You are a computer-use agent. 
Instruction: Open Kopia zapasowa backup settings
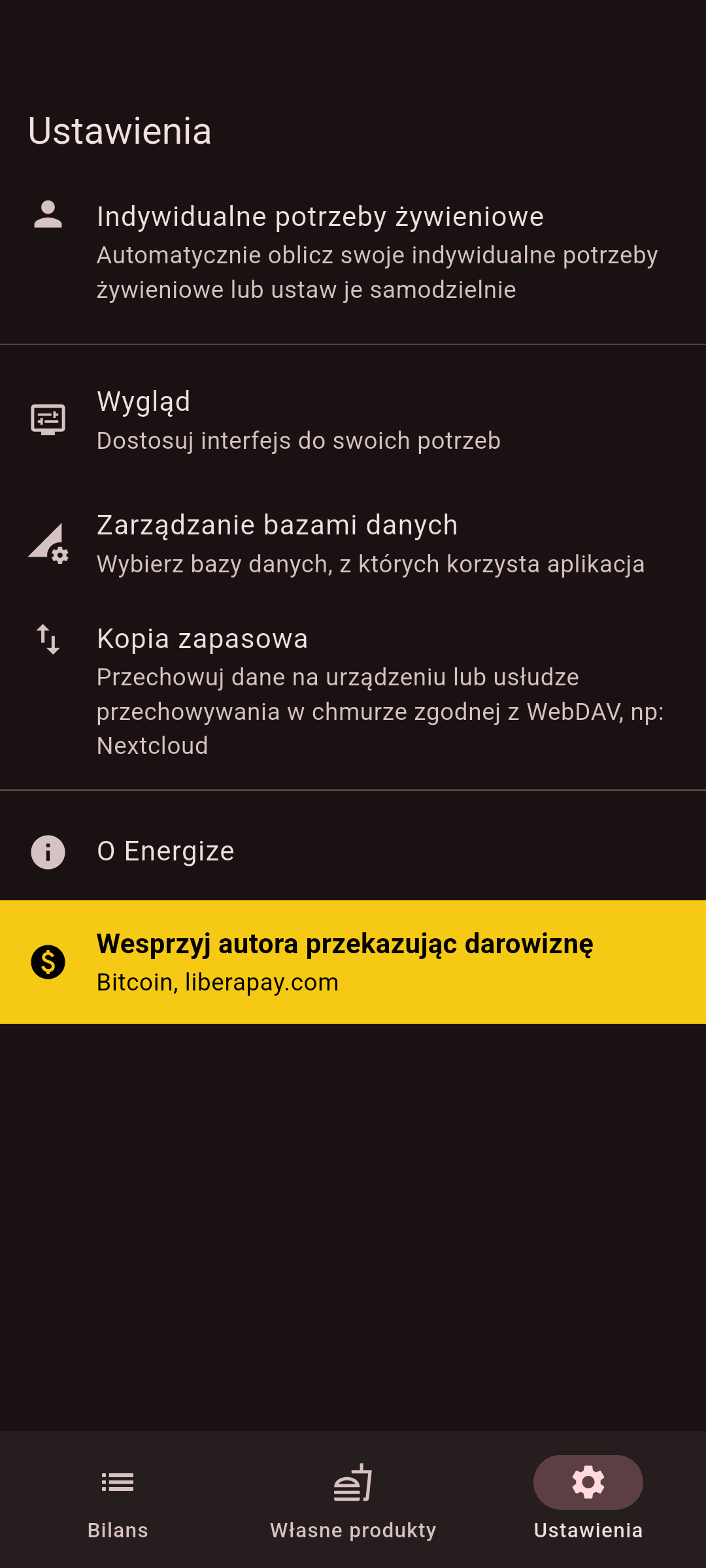[353, 691]
